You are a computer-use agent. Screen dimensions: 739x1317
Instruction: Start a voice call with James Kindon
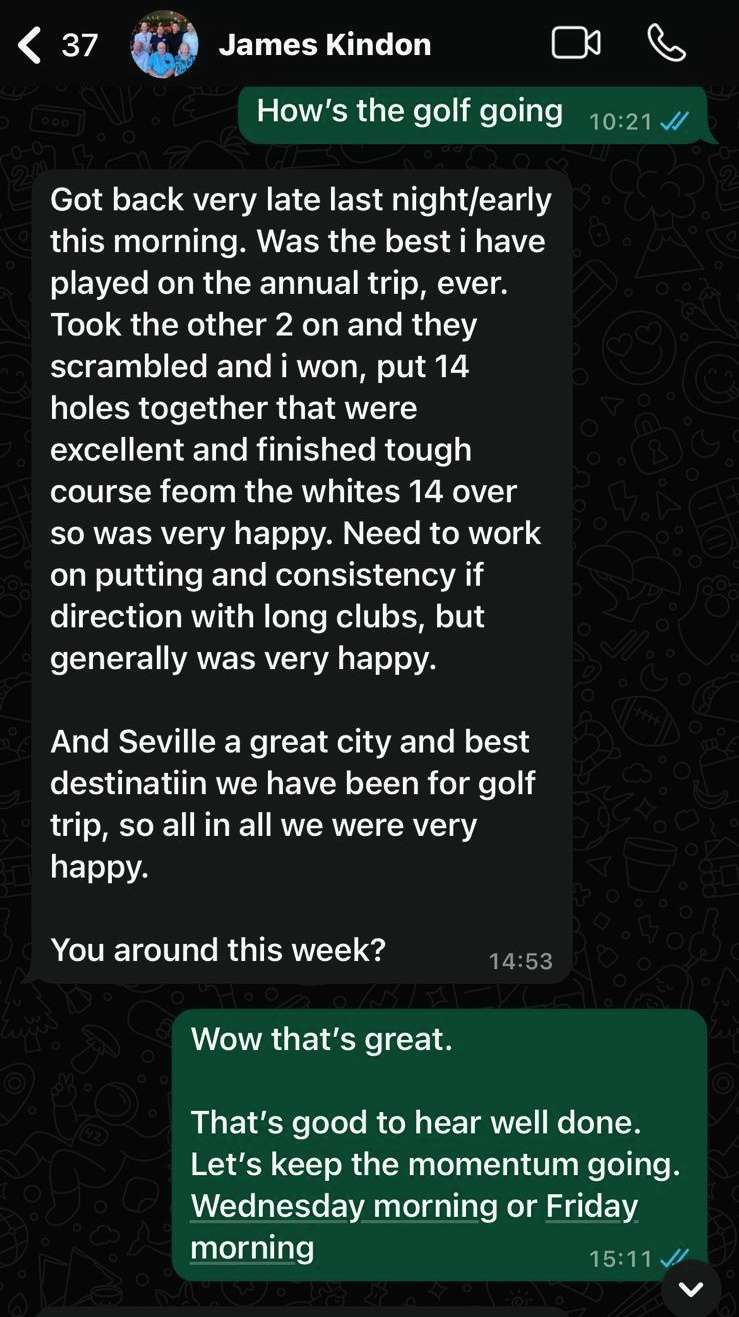[666, 43]
